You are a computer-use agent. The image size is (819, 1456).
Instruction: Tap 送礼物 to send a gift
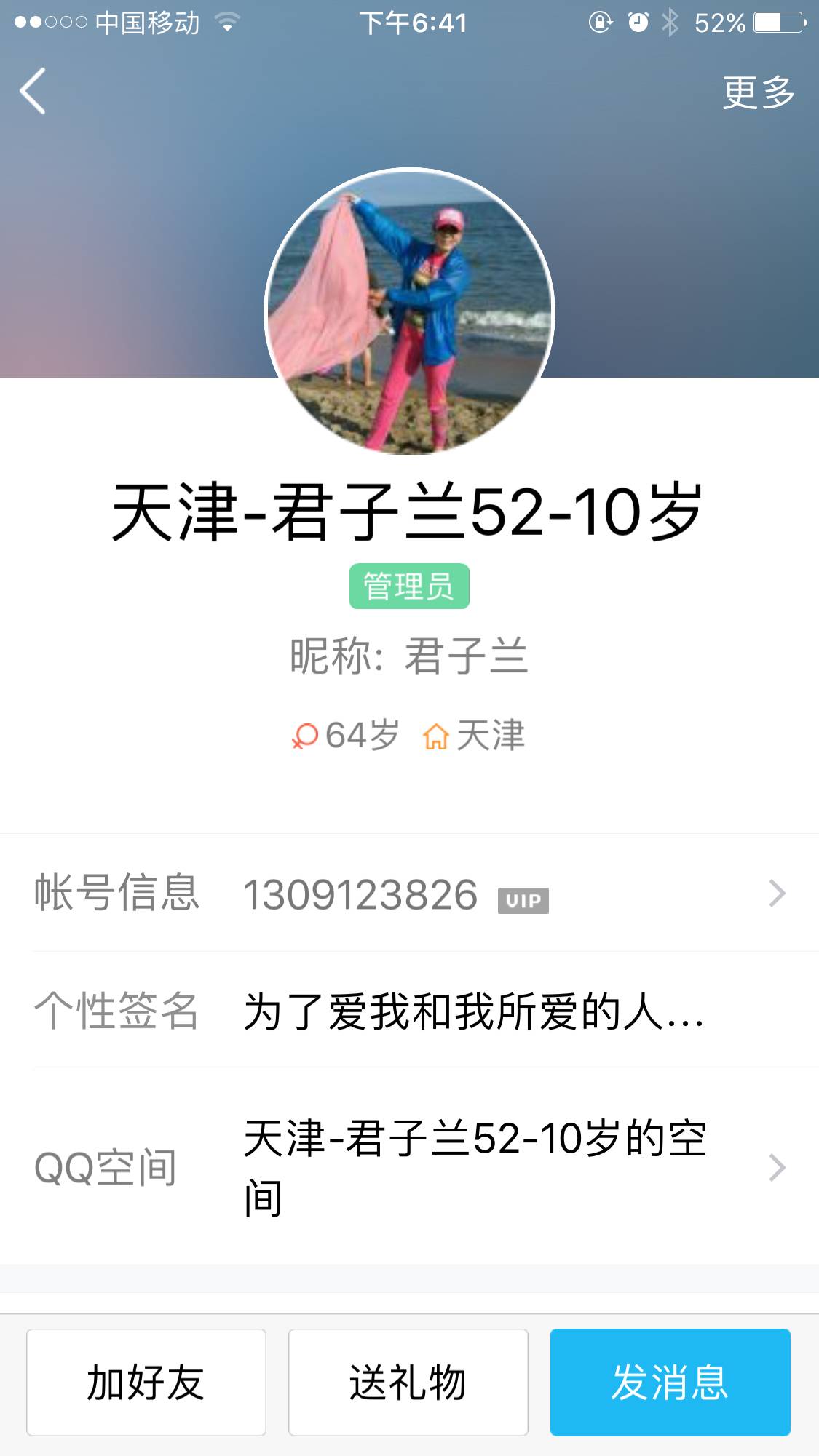[408, 1382]
